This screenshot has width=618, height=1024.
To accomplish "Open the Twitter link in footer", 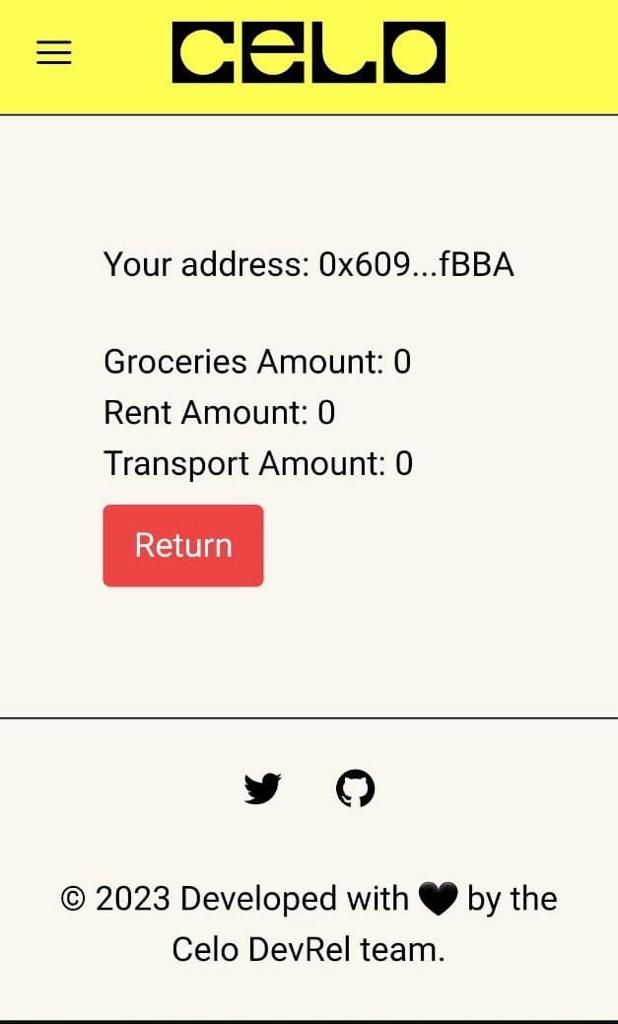I will point(262,789).
